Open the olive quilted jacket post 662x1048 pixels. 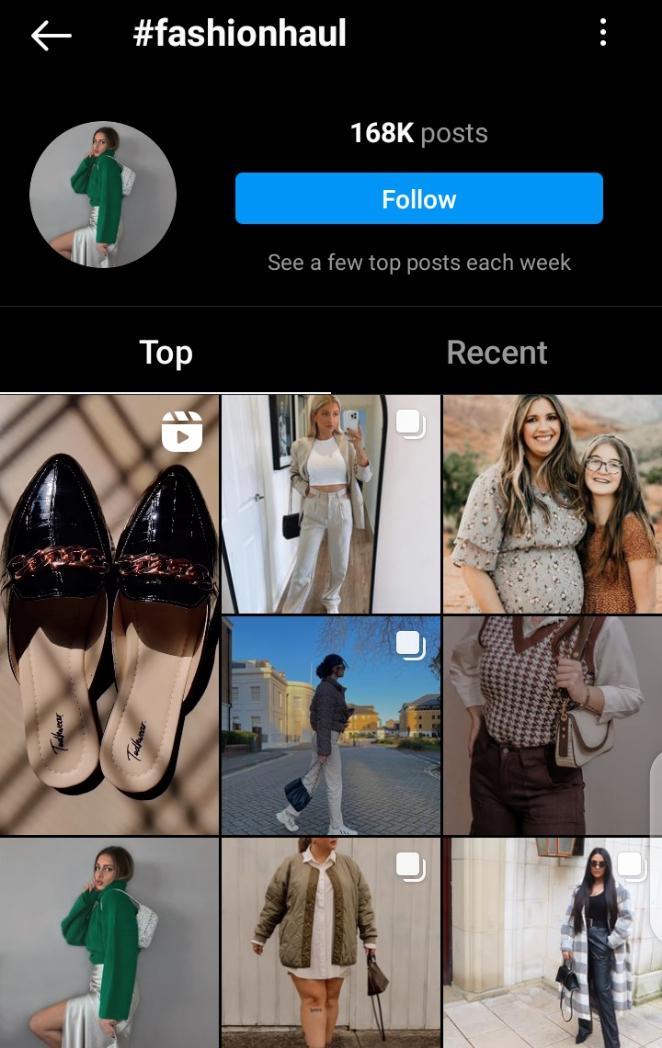(330, 942)
